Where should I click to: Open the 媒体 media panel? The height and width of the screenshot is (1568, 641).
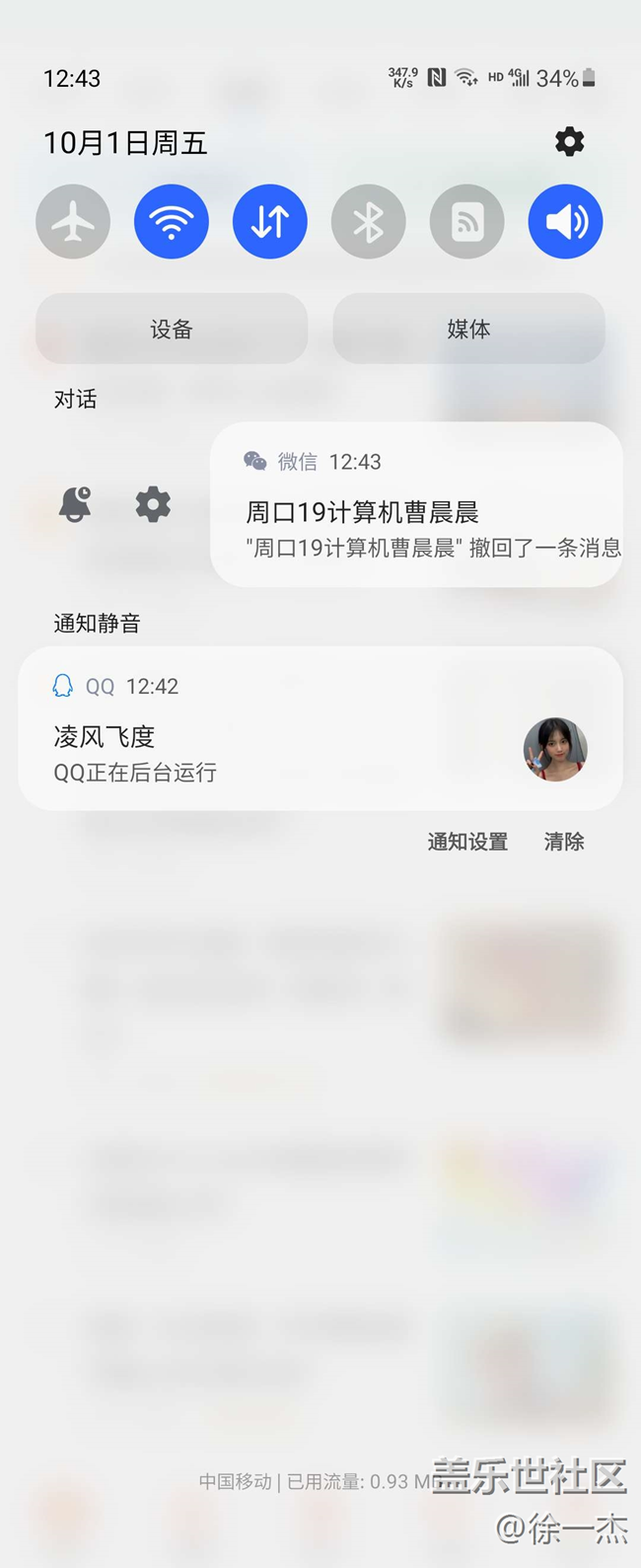[x=468, y=329]
